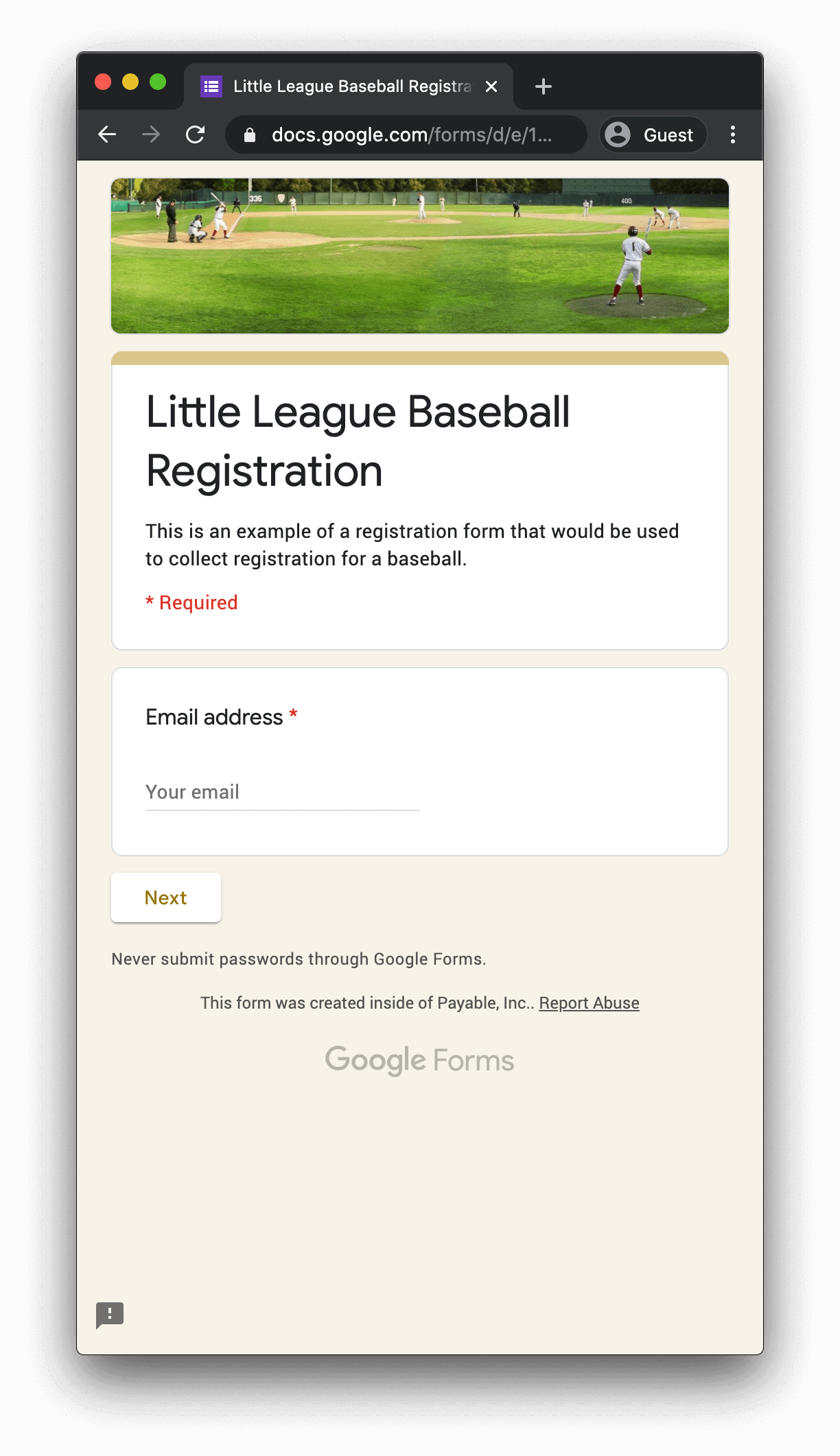This screenshot has height=1456, width=840.
Task: Open the Google Forms link
Action: coord(419,1061)
